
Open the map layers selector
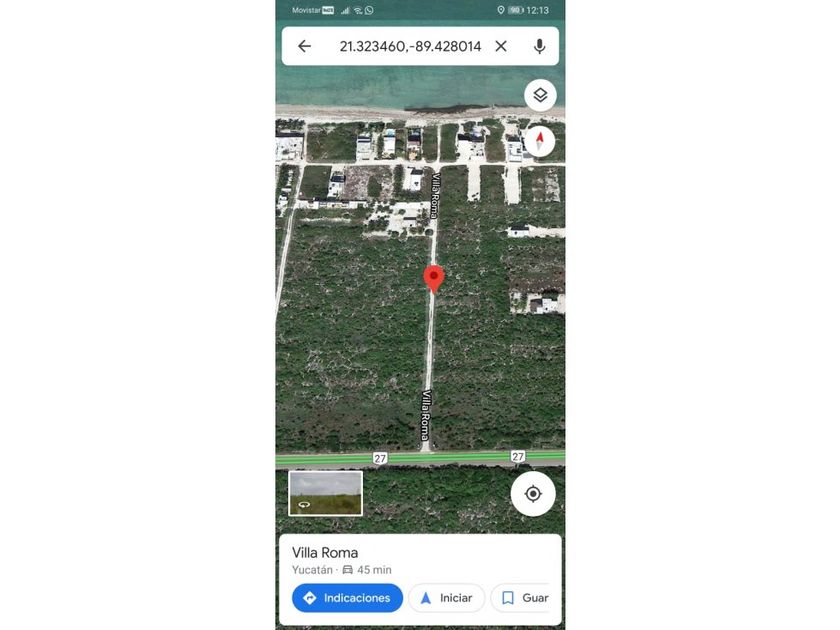click(x=540, y=95)
